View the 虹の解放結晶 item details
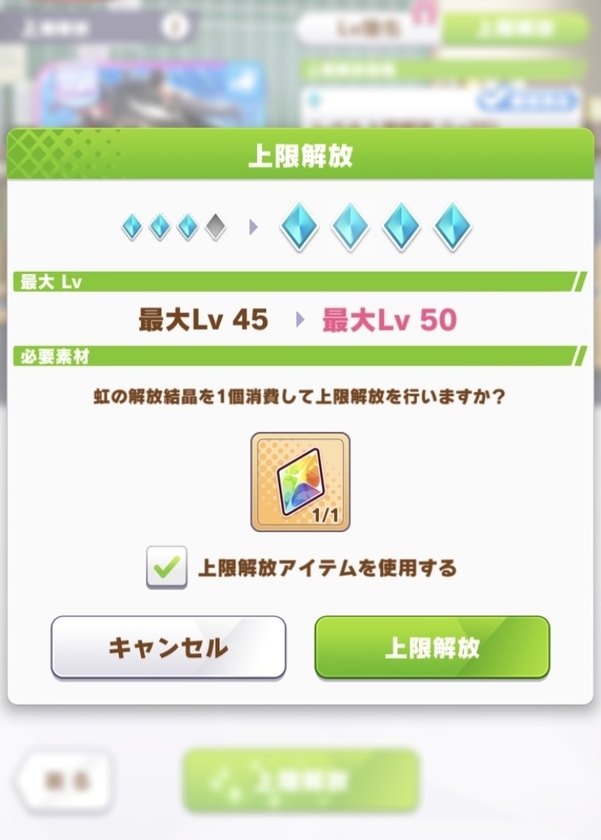Viewport: 601px width, 840px height. (300, 482)
